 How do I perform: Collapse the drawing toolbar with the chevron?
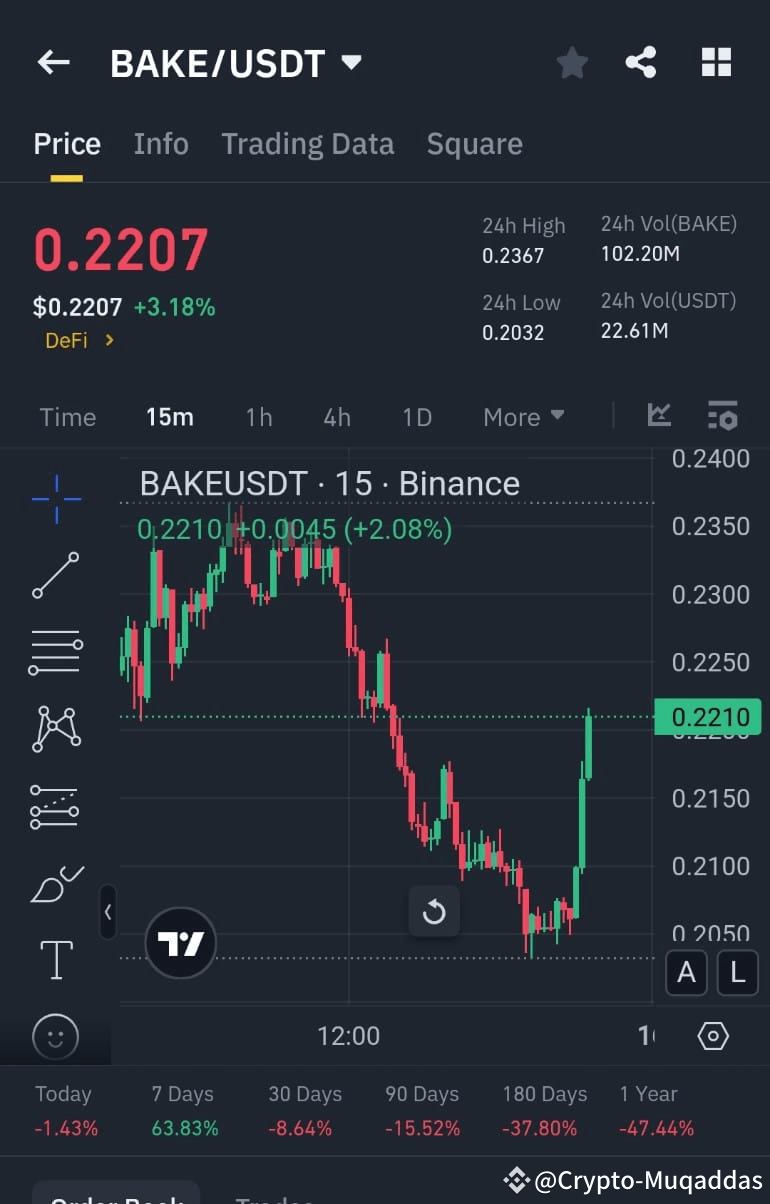pyautogui.click(x=108, y=913)
